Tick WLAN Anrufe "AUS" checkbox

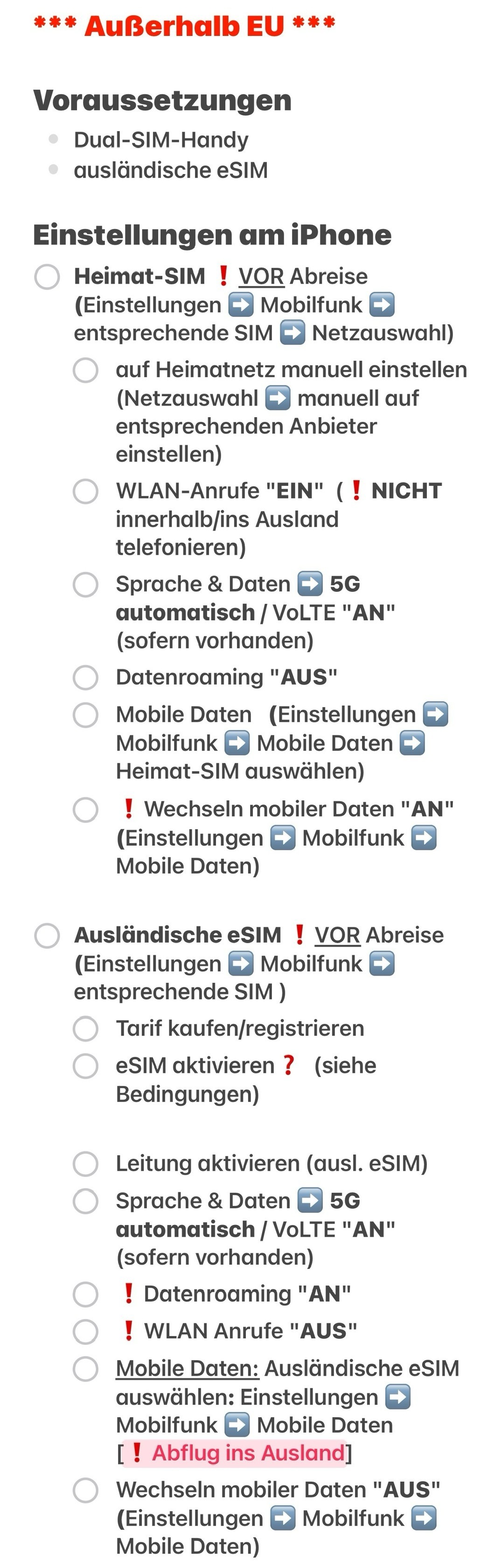[85, 1331]
